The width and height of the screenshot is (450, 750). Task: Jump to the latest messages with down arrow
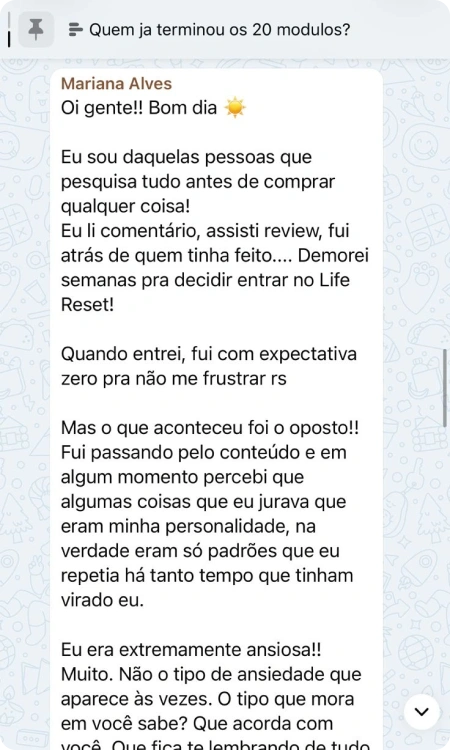point(421,712)
